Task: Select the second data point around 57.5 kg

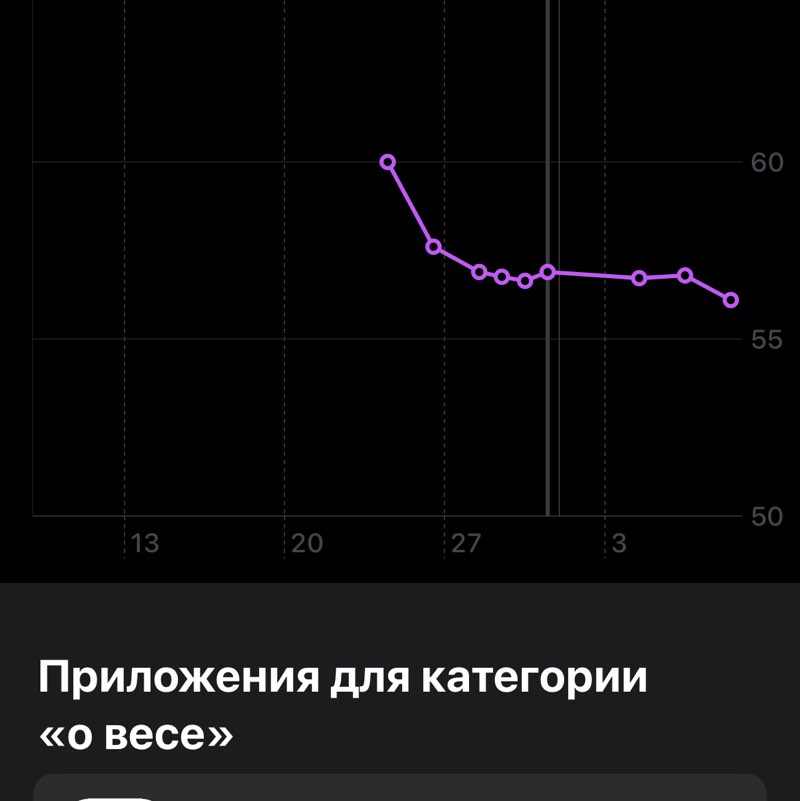Action: (432, 245)
